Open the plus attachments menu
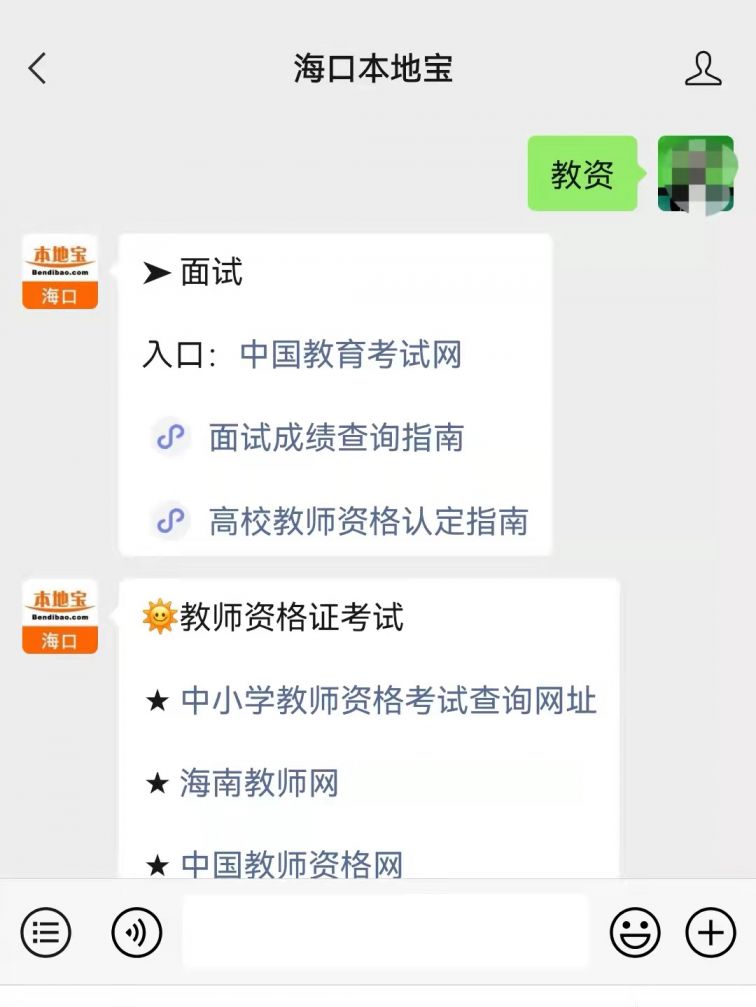Image resolution: width=756 pixels, height=1007 pixels. point(710,933)
